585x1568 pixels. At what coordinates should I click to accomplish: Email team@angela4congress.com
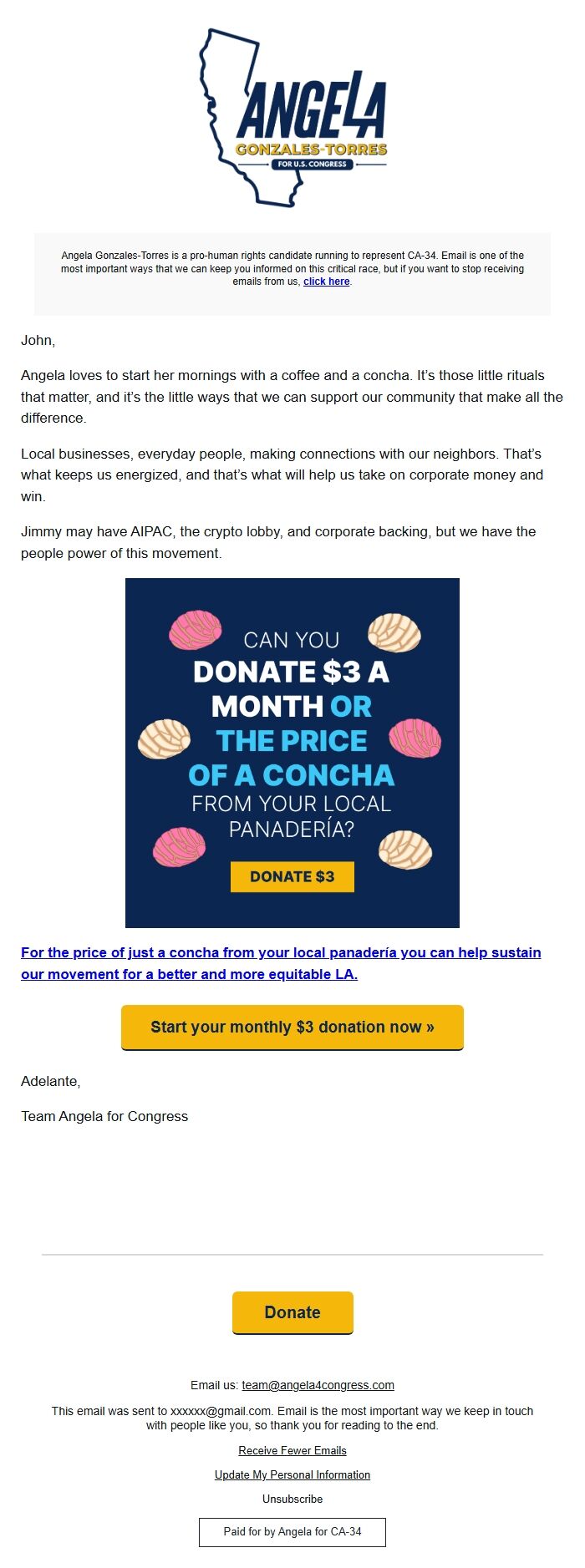pyautogui.click(x=318, y=1385)
